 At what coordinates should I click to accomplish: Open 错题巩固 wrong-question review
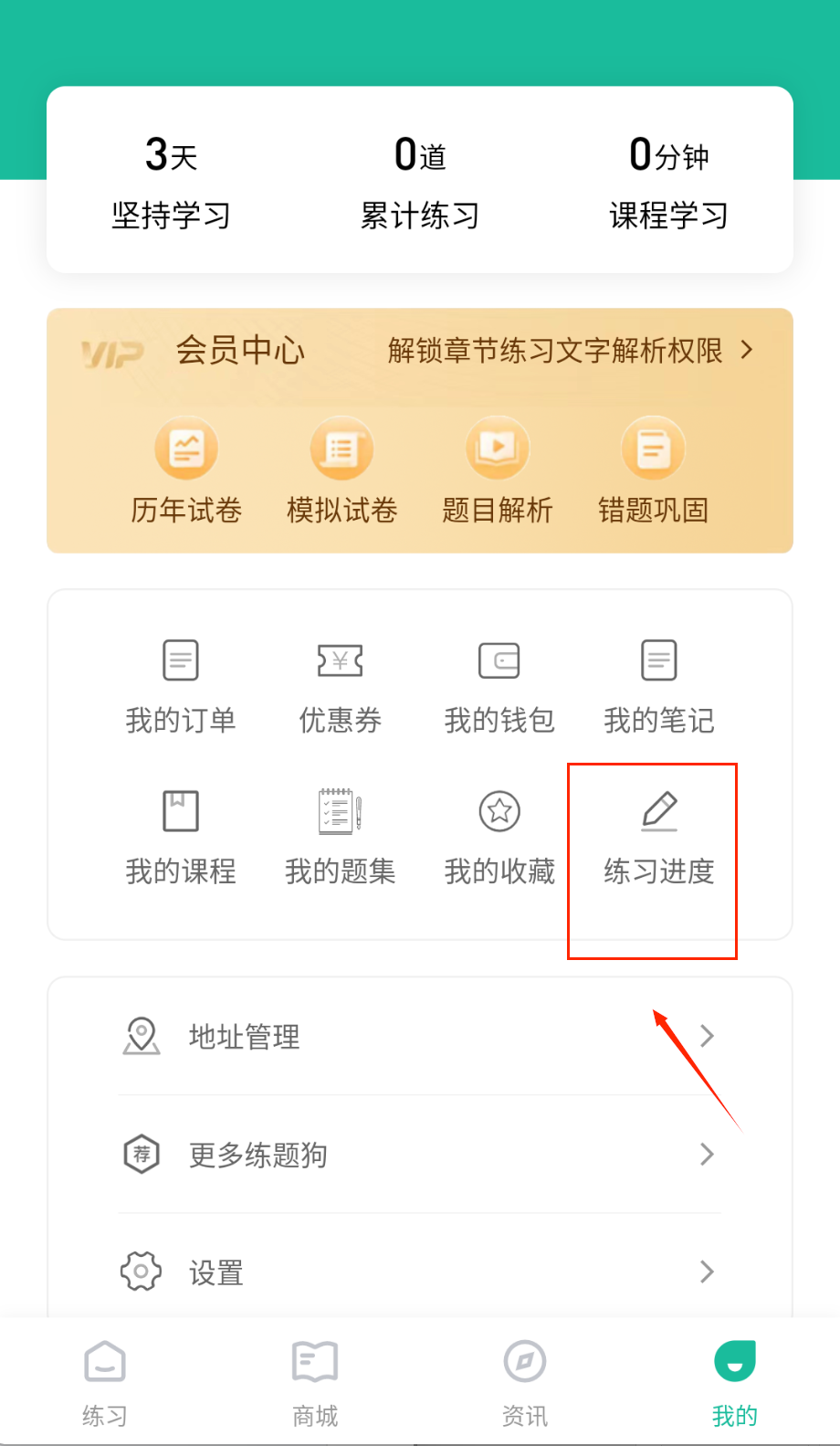(x=653, y=472)
